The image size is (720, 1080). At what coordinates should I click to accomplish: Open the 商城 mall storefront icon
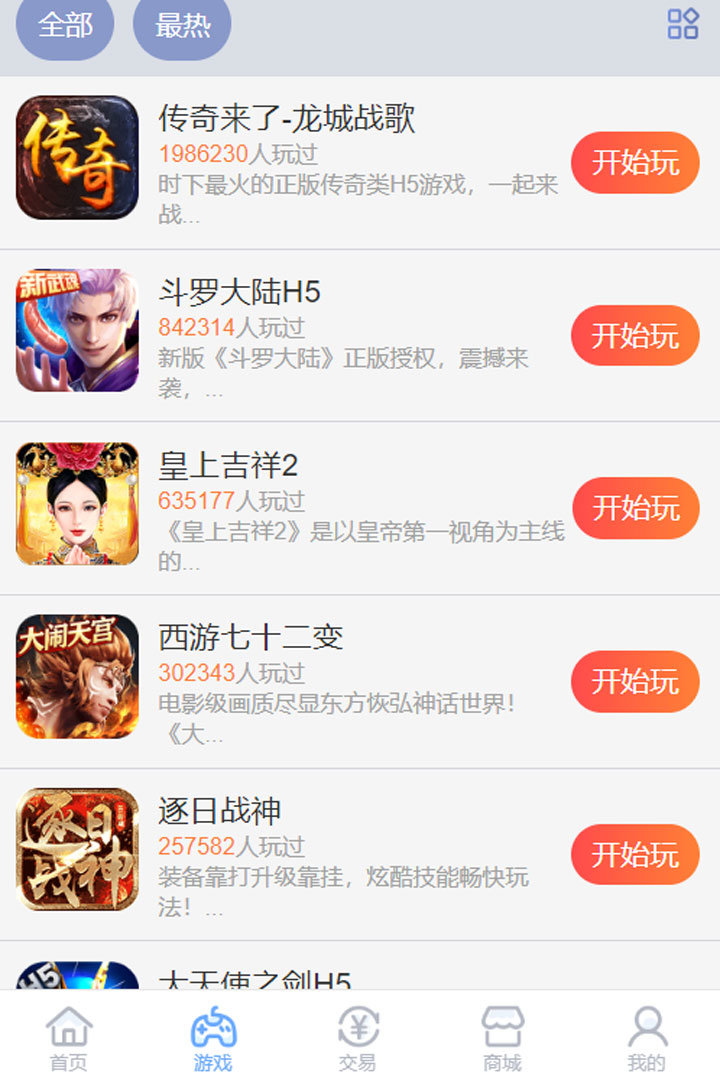(x=504, y=1030)
